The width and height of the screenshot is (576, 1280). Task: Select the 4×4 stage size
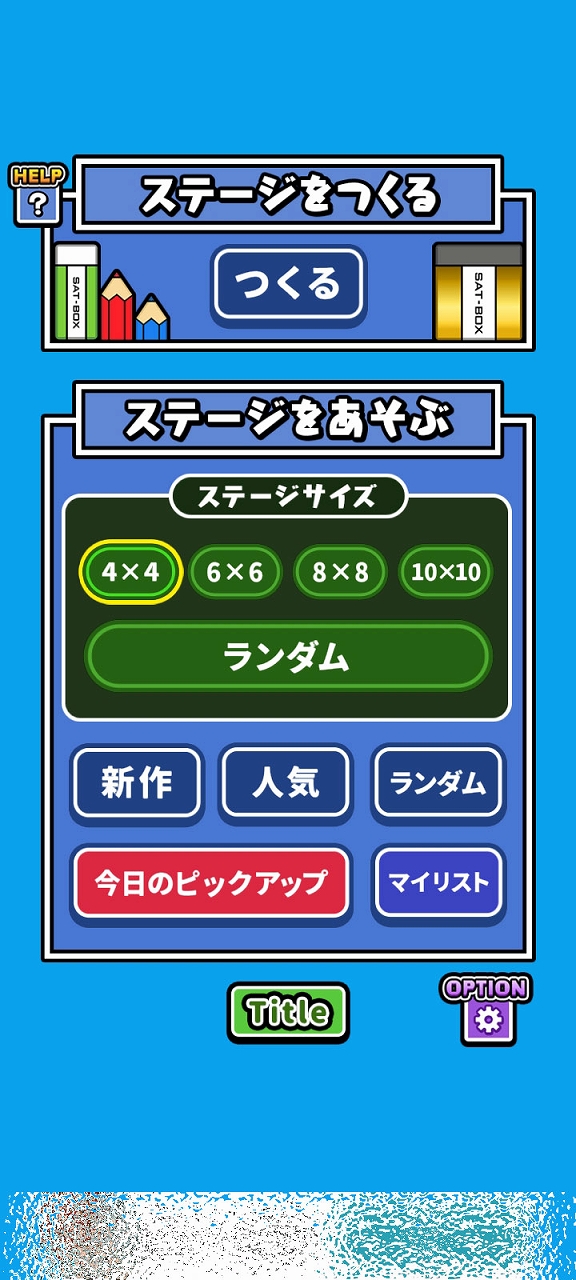coord(130,572)
